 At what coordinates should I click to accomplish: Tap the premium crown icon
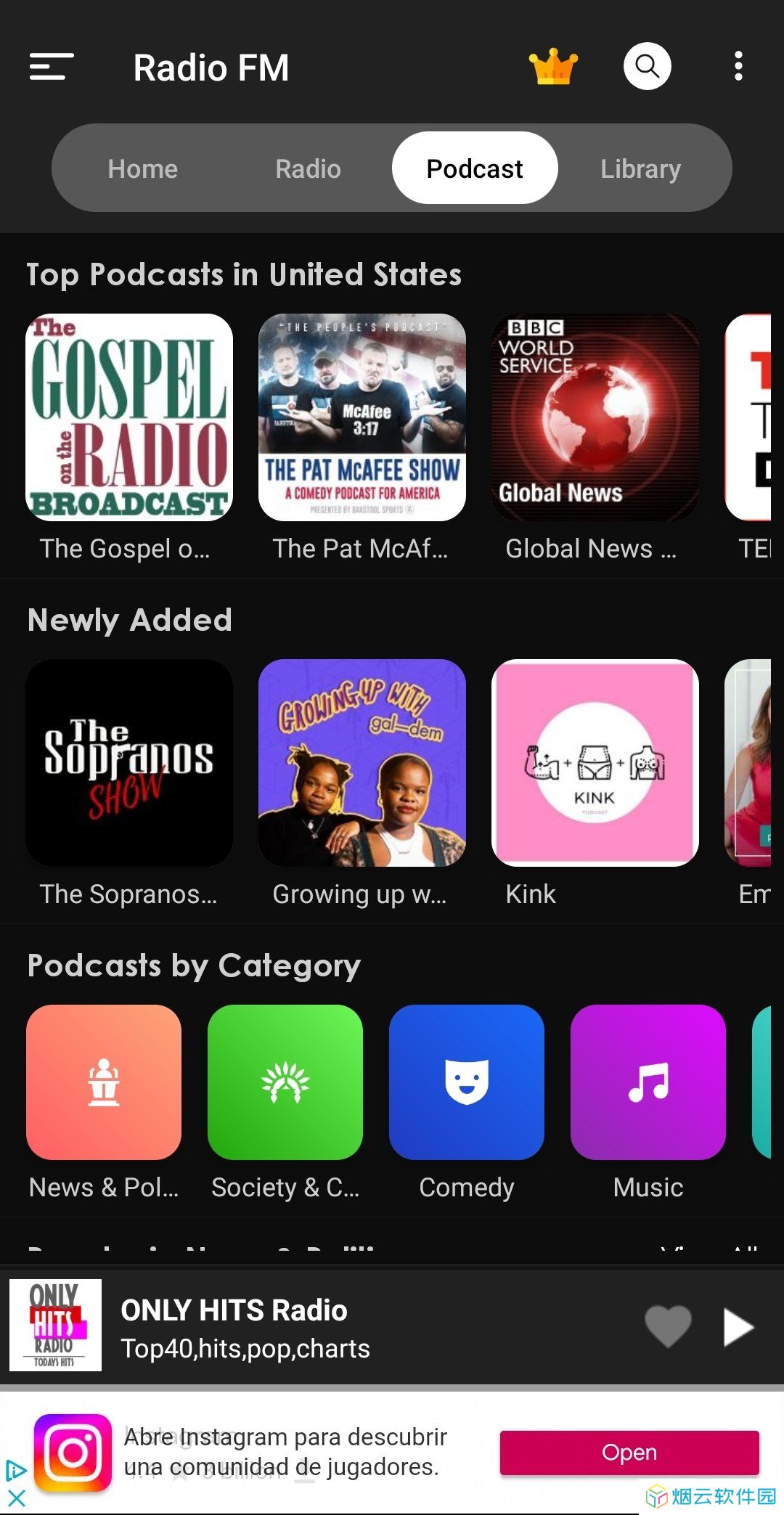pyautogui.click(x=553, y=67)
